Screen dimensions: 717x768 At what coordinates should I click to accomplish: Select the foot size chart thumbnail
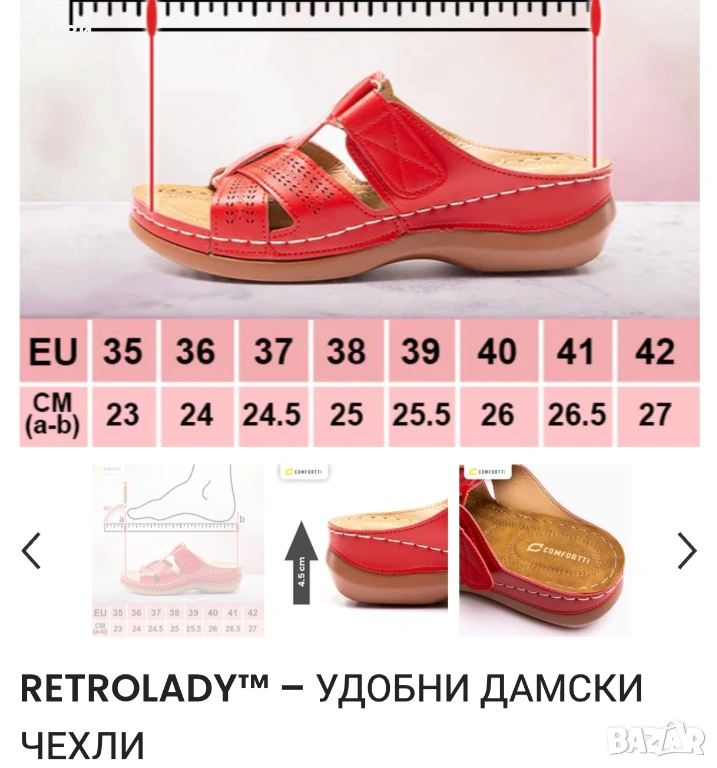[x=178, y=550]
